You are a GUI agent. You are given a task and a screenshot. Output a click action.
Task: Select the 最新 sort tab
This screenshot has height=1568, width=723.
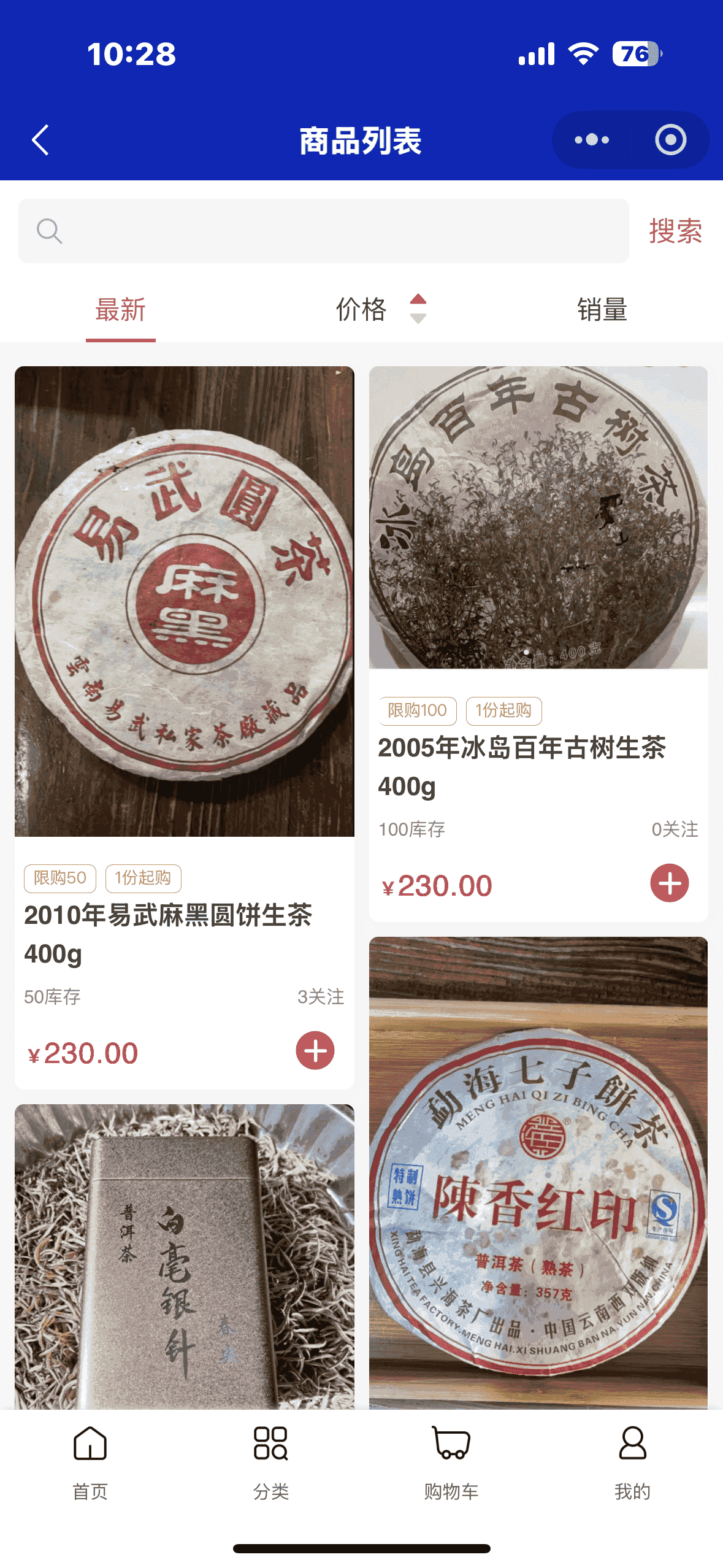(120, 310)
